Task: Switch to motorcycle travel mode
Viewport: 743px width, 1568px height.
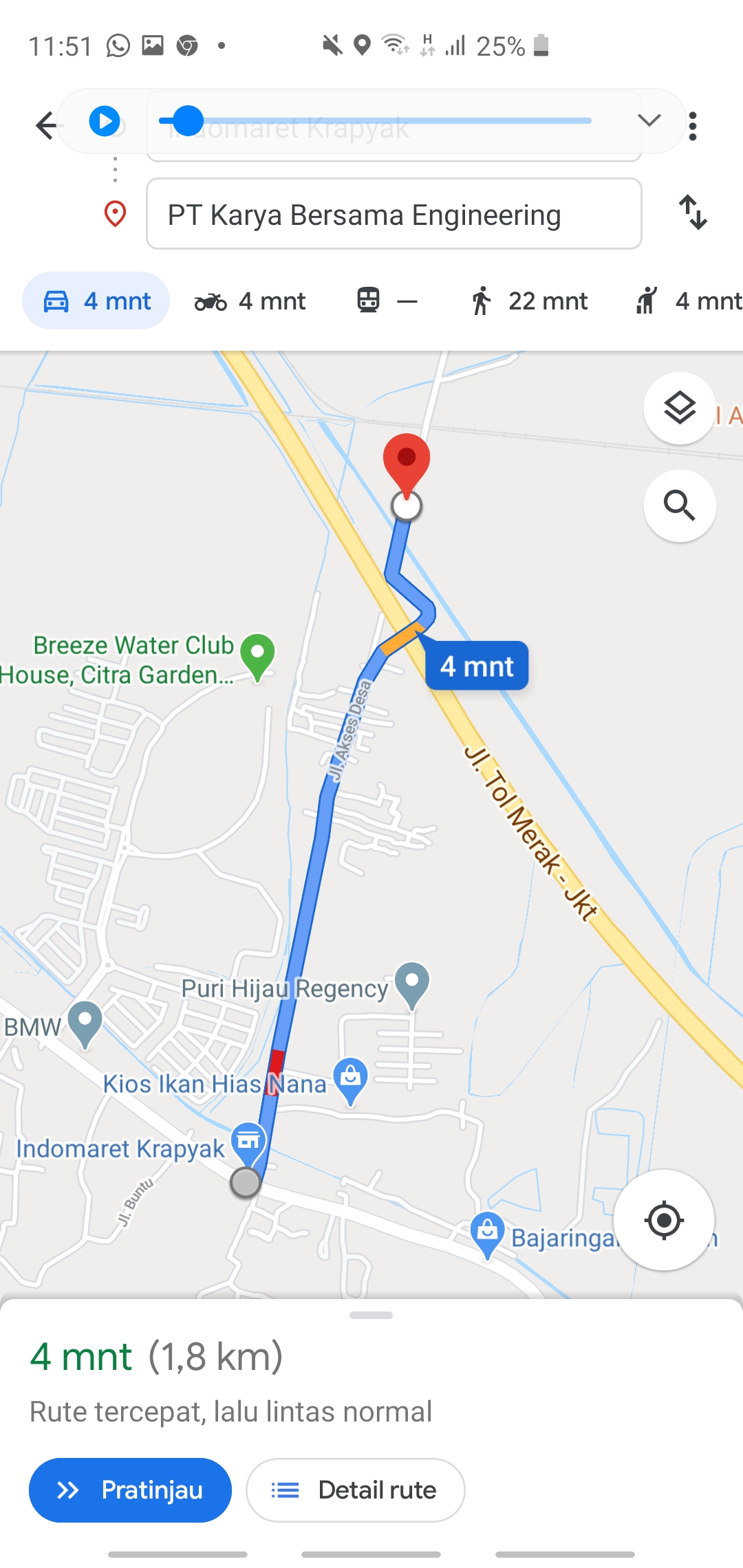Action: pyautogui.click(x=250, y=301)
